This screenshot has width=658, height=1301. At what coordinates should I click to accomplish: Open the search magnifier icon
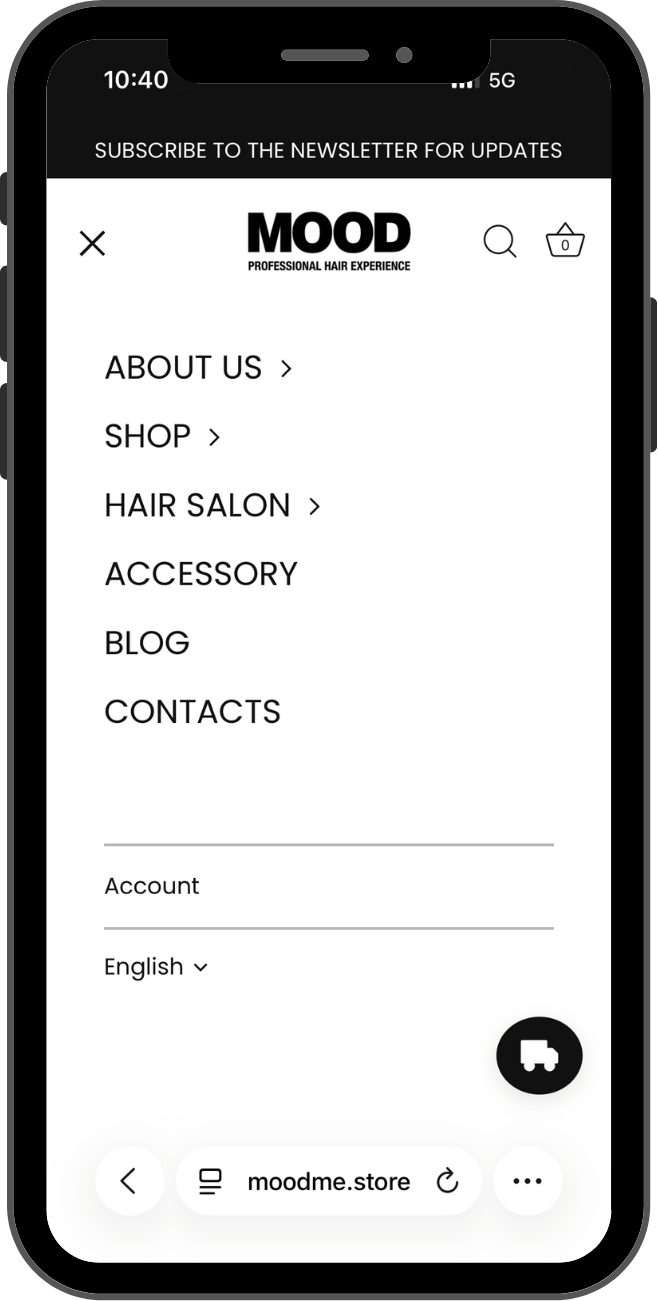(499, 242)
